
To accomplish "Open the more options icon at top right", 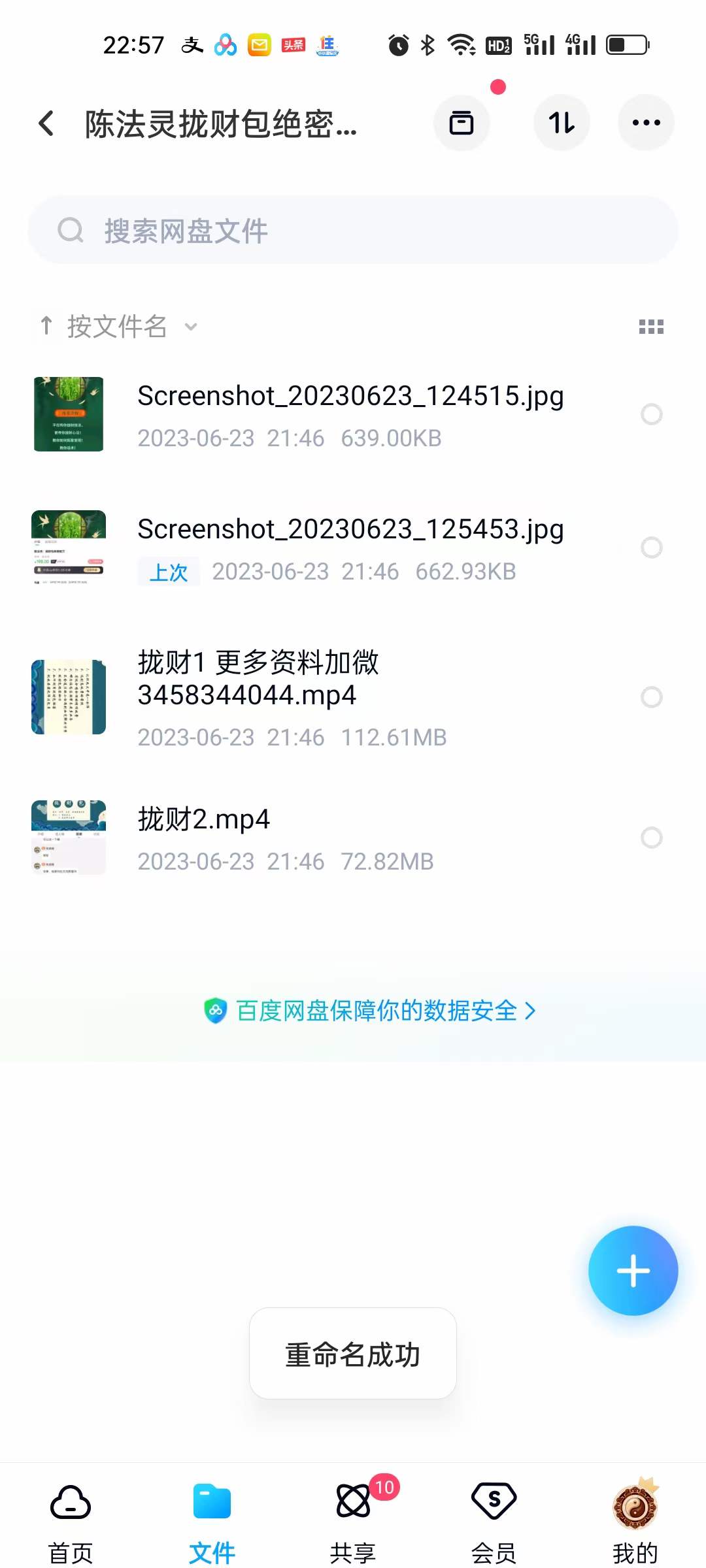I will pyautogui.click(x=646, y=123).
